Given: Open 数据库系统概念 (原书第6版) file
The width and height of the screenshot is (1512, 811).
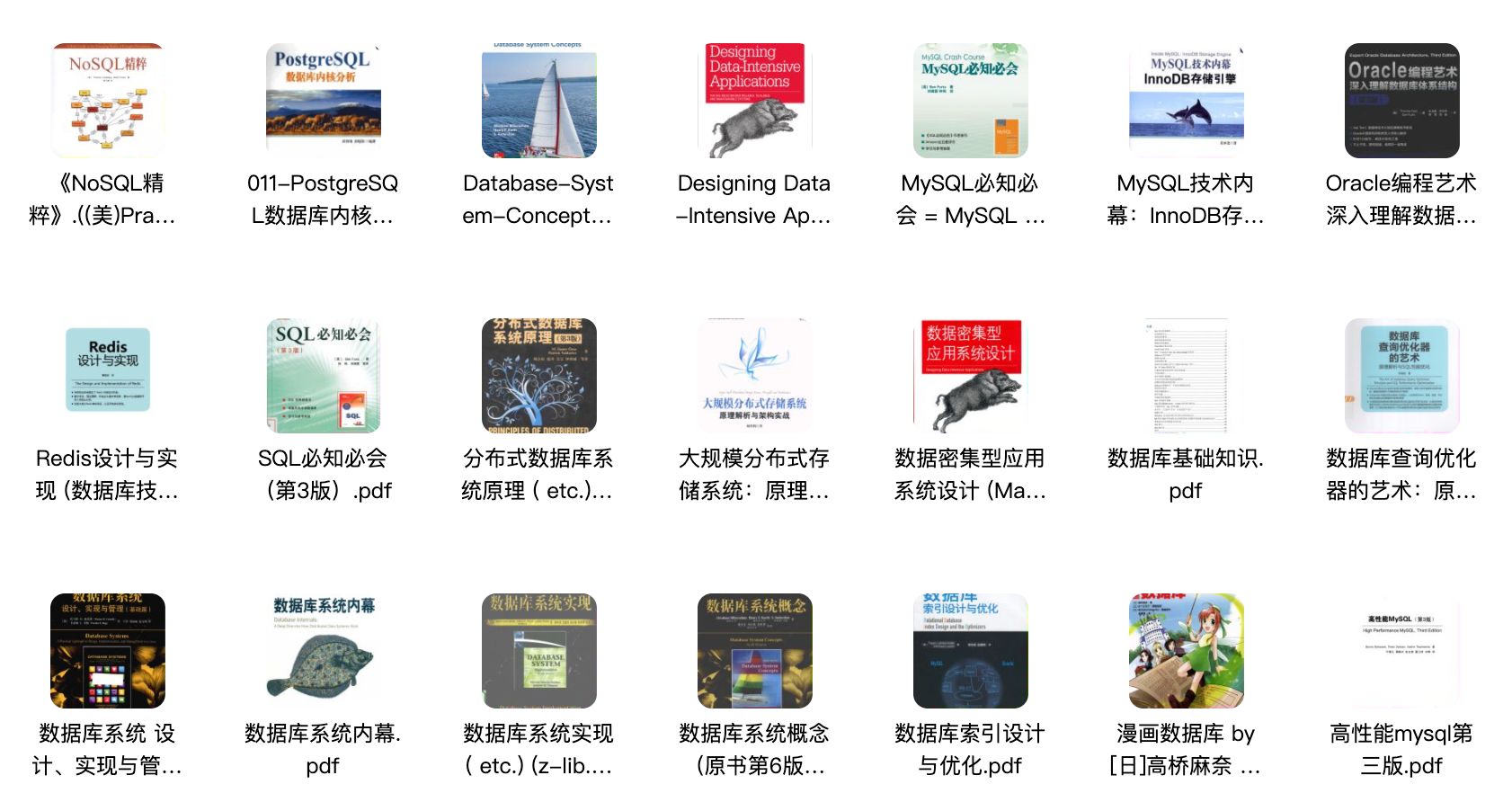Looking at the screenshot, I should [x=754, y=651].
